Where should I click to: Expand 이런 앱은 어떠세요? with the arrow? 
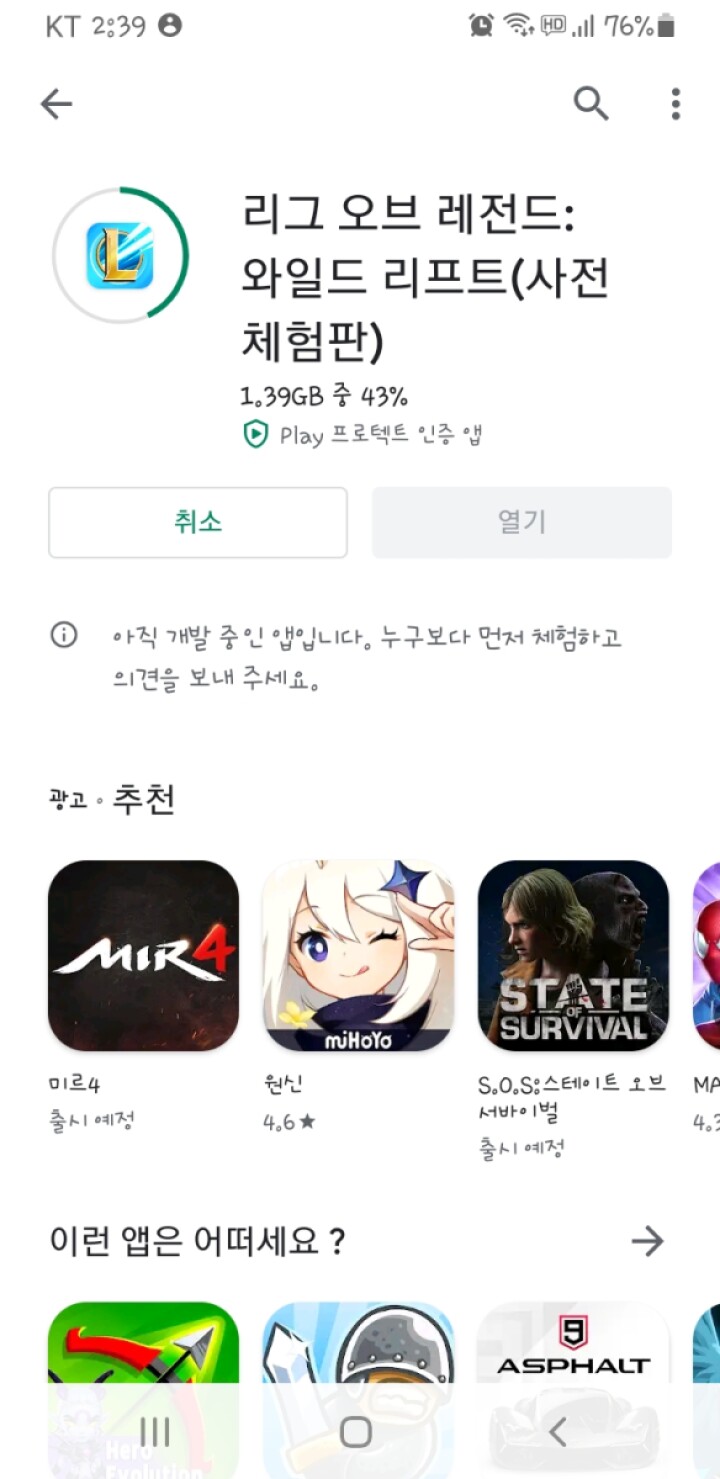click(x=648, y=1242)
